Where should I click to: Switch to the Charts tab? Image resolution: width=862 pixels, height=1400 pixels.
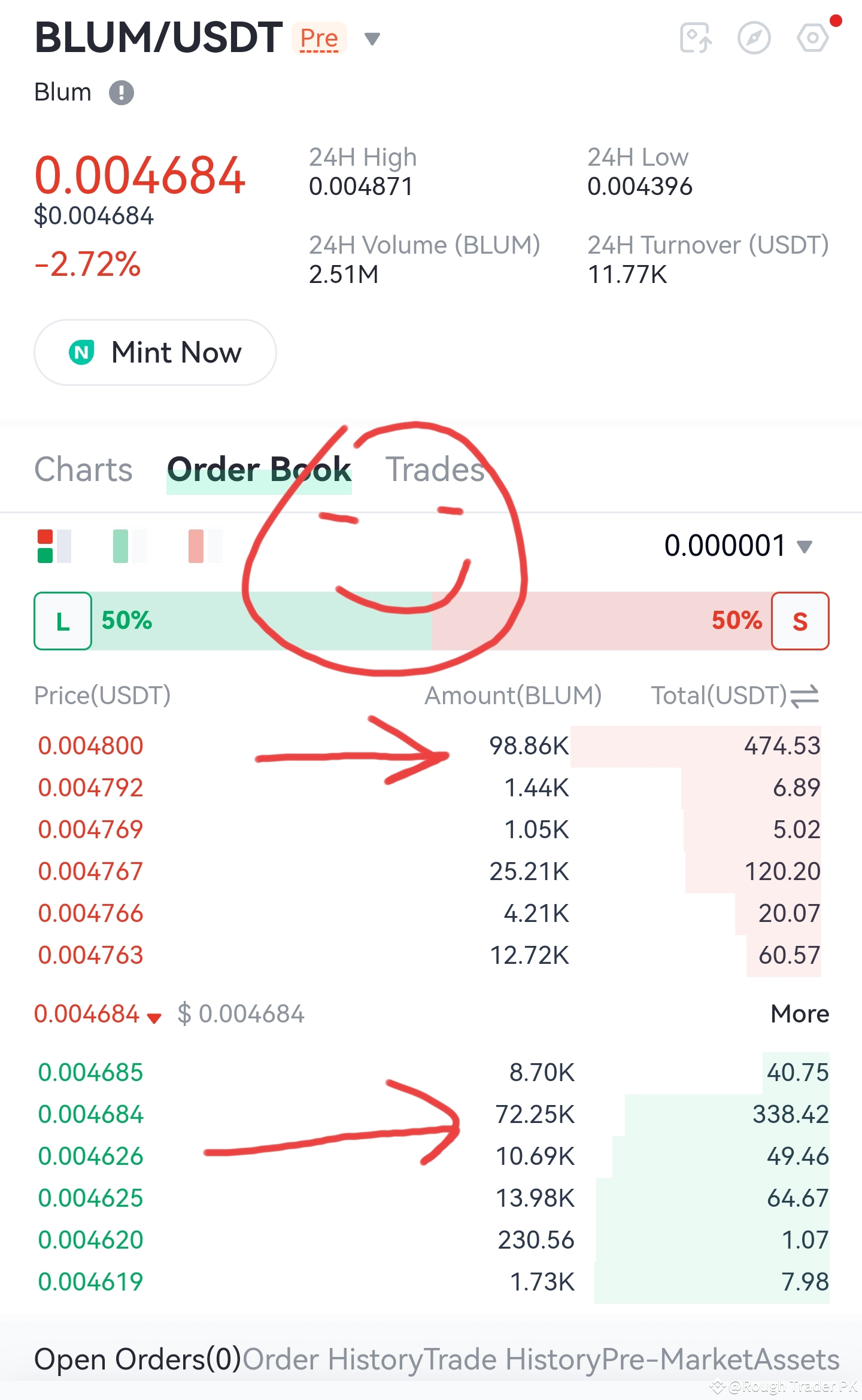pyautogui.click(x=83, y=469)
